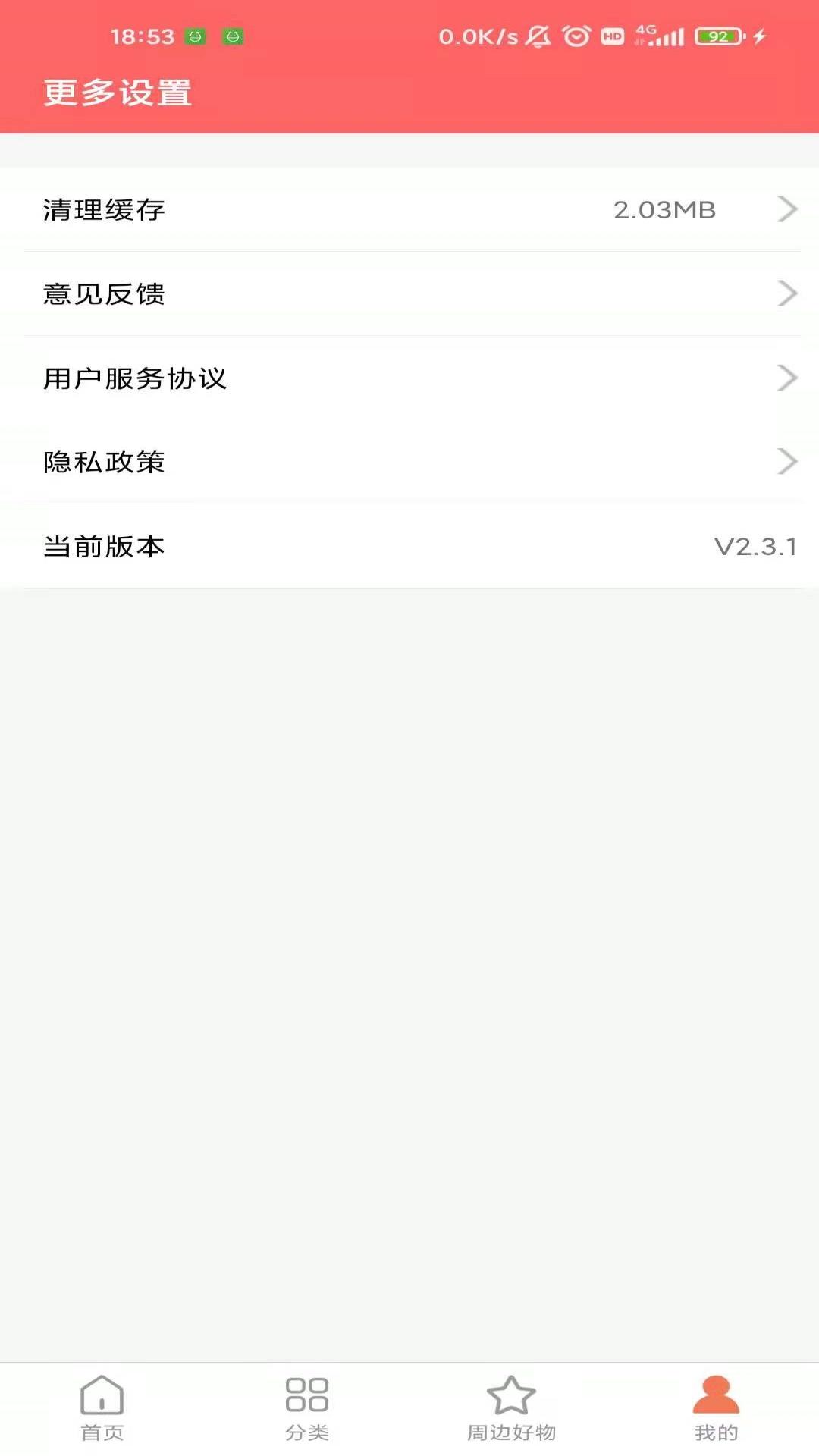
Task: Expand the 用户服务协议 chevron
Action: 786,378
